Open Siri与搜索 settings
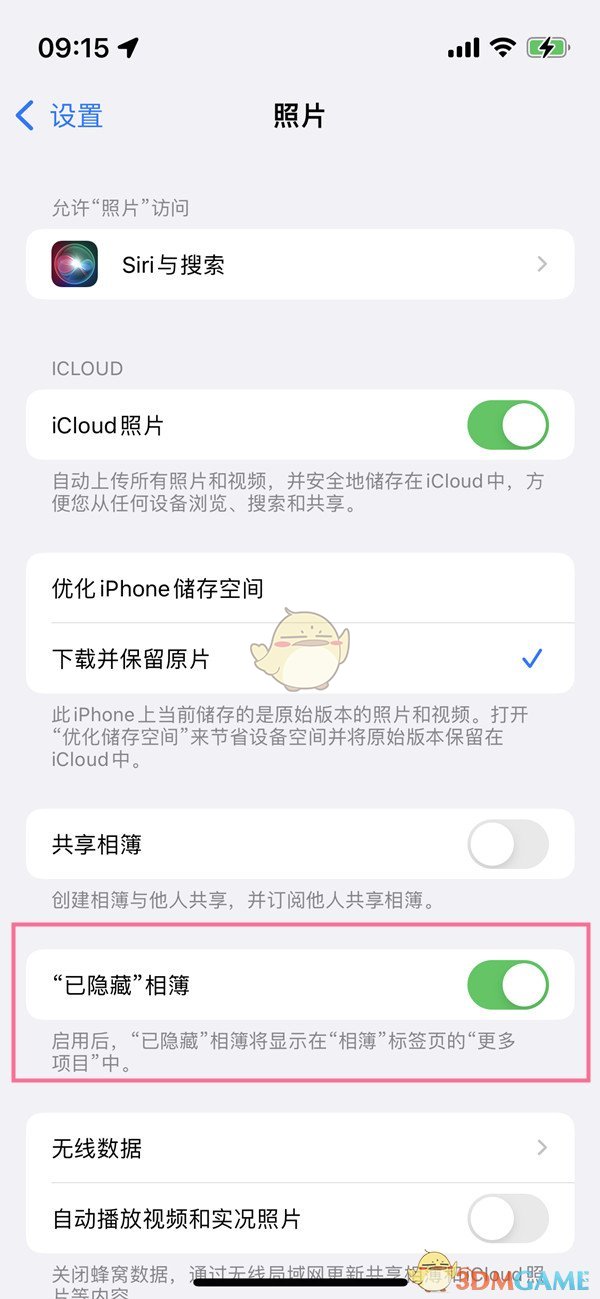The image size is (600, 1299). 300,265
